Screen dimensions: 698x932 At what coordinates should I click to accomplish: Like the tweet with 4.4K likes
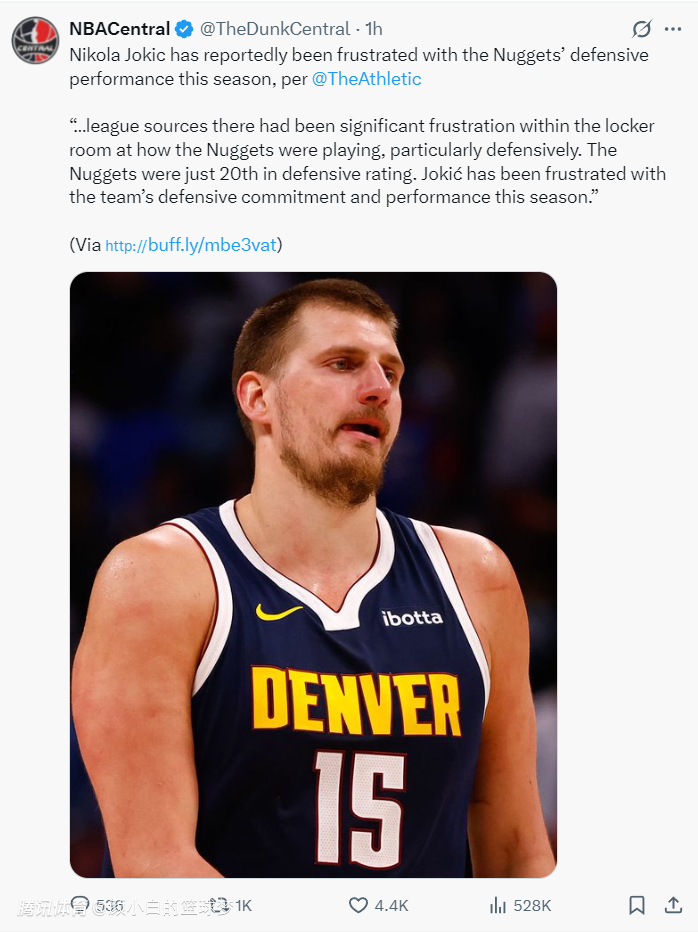coord(358,905)
